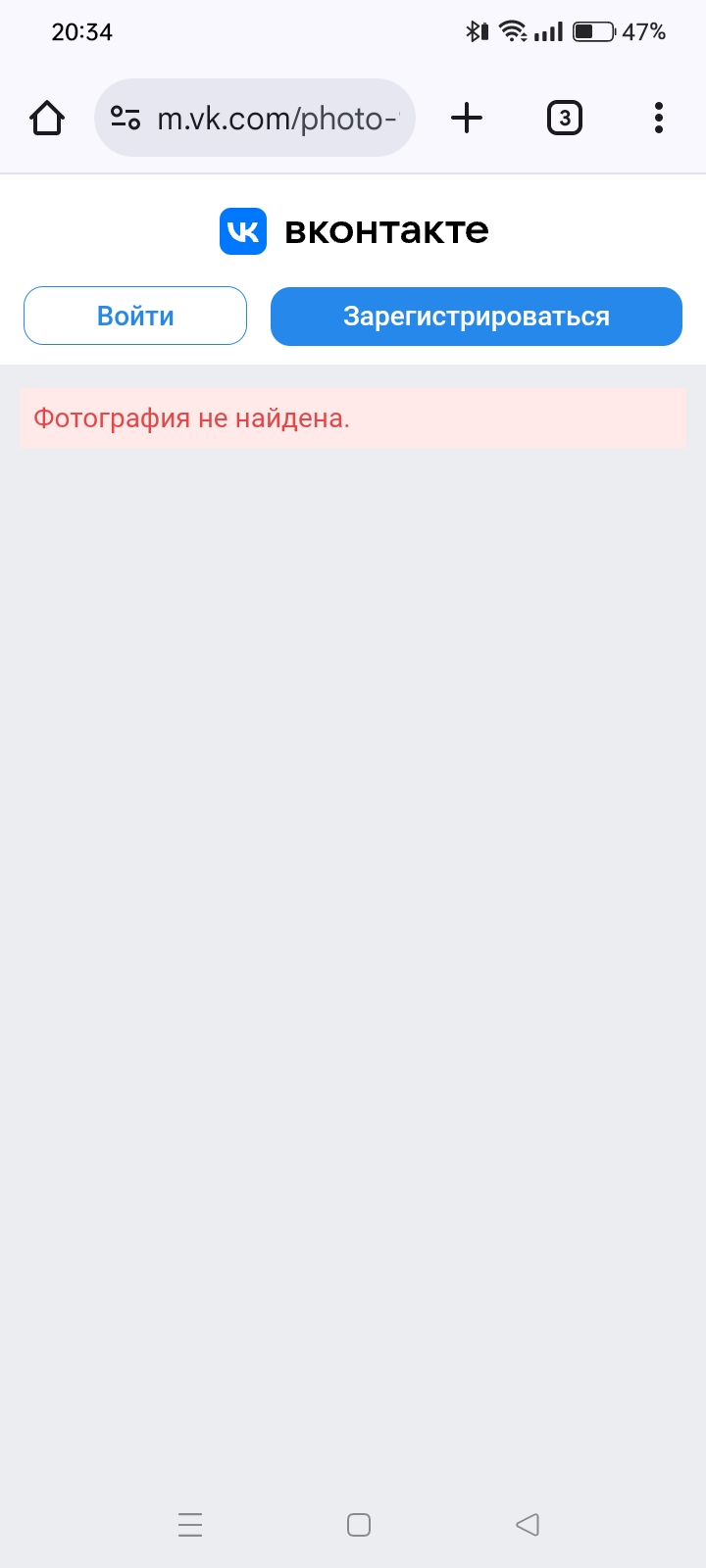Open the ВКонтакте logo link
This screenshot has height=1568, width=706.
tap(353, 231)
